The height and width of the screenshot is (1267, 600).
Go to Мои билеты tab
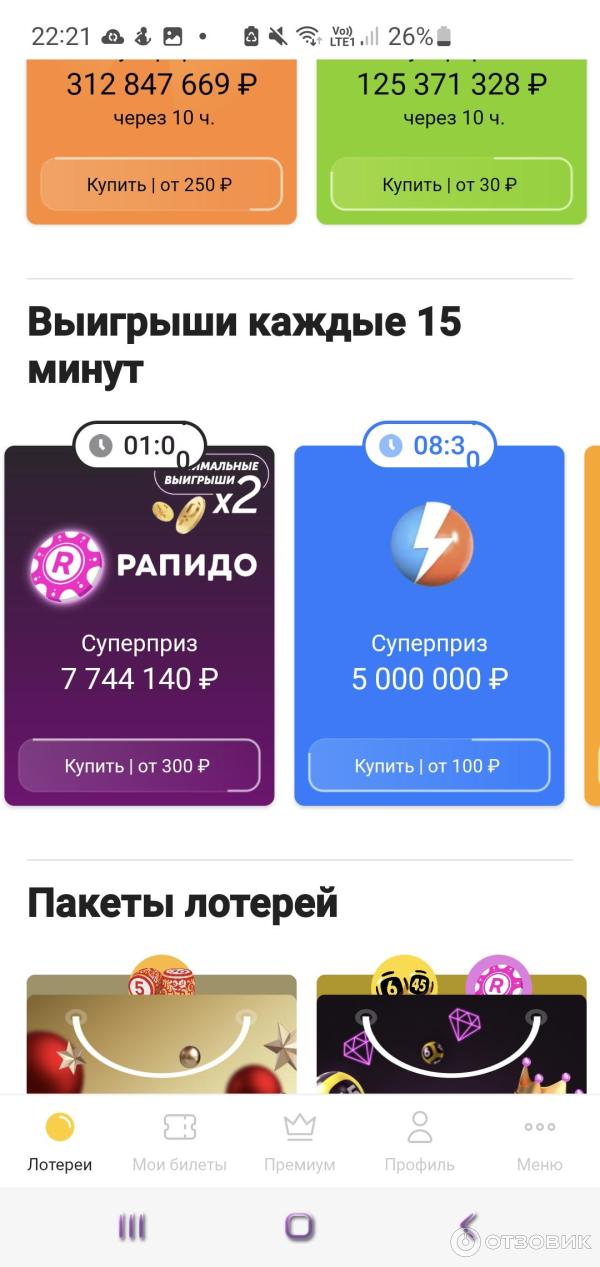pos(180,1142)
